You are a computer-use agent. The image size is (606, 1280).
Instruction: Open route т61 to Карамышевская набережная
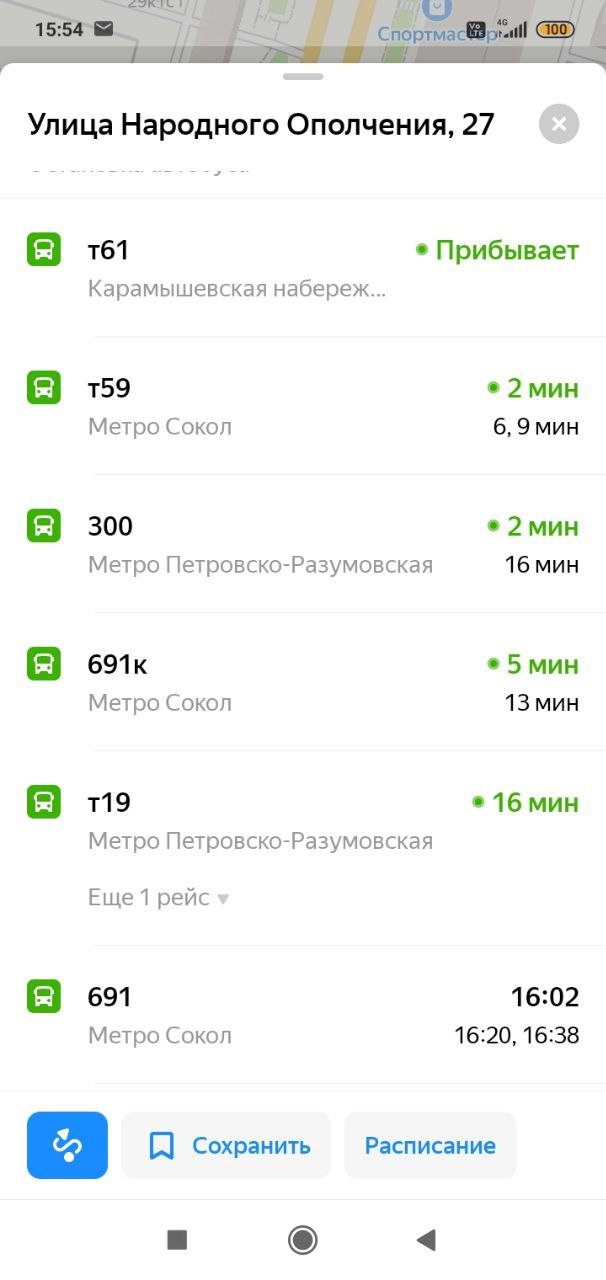coord(303,268)
